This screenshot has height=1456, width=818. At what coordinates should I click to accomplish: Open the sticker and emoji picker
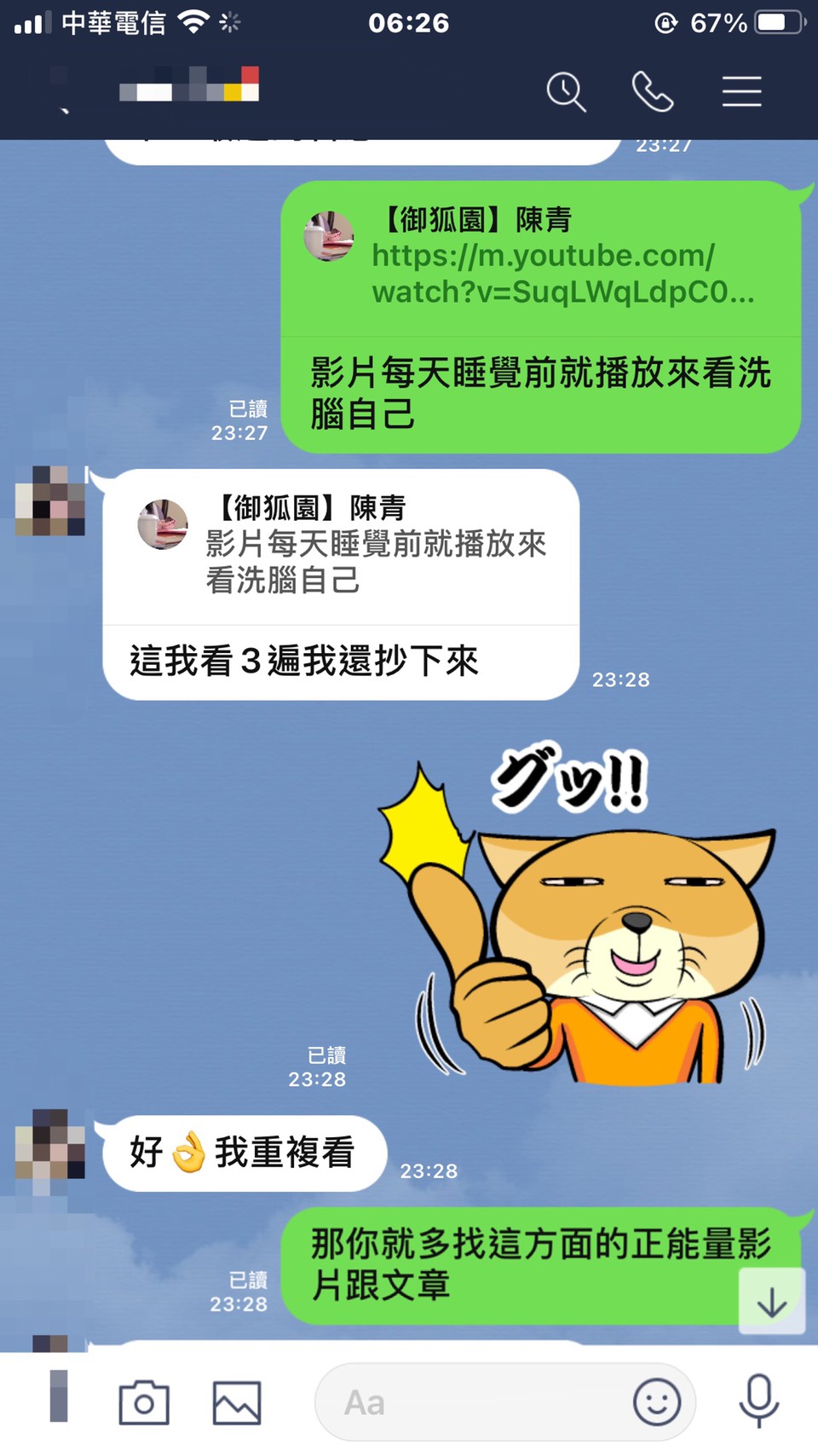click(656, 1402)
